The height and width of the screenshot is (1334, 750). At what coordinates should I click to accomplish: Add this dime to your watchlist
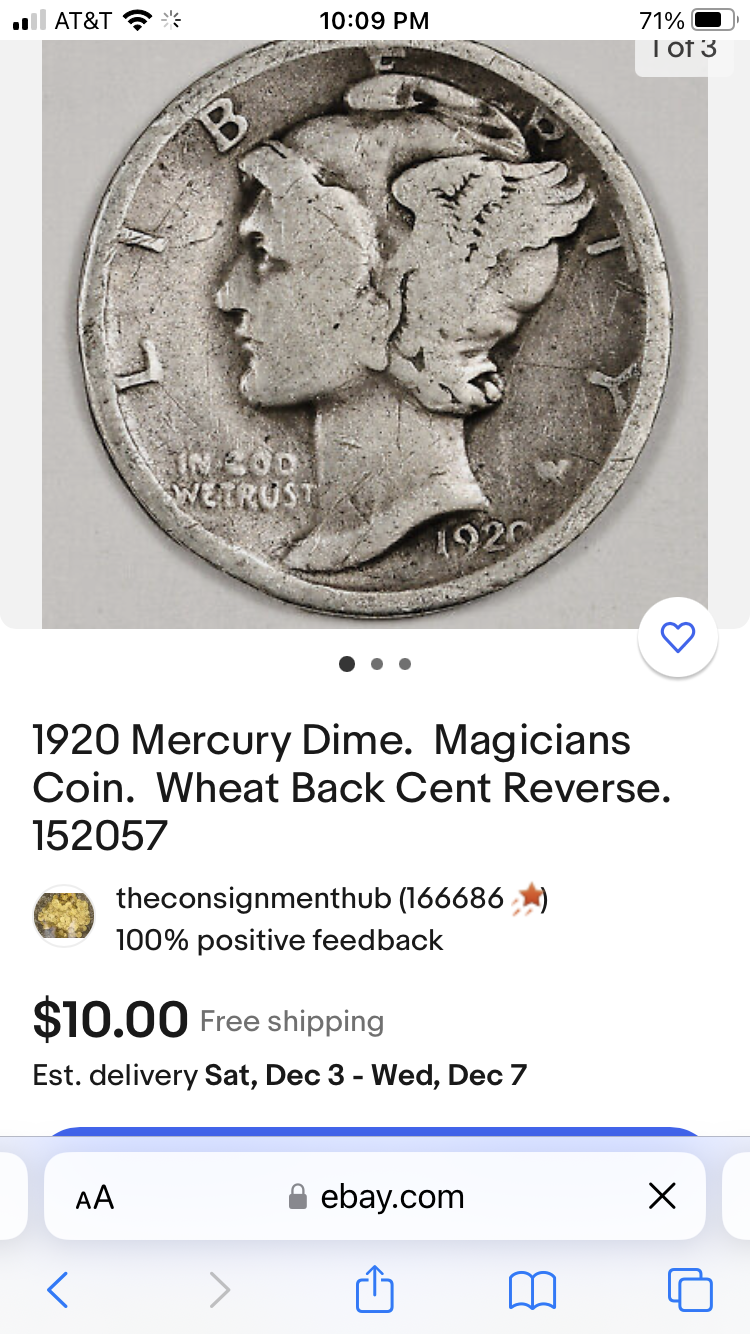point(678,637)
